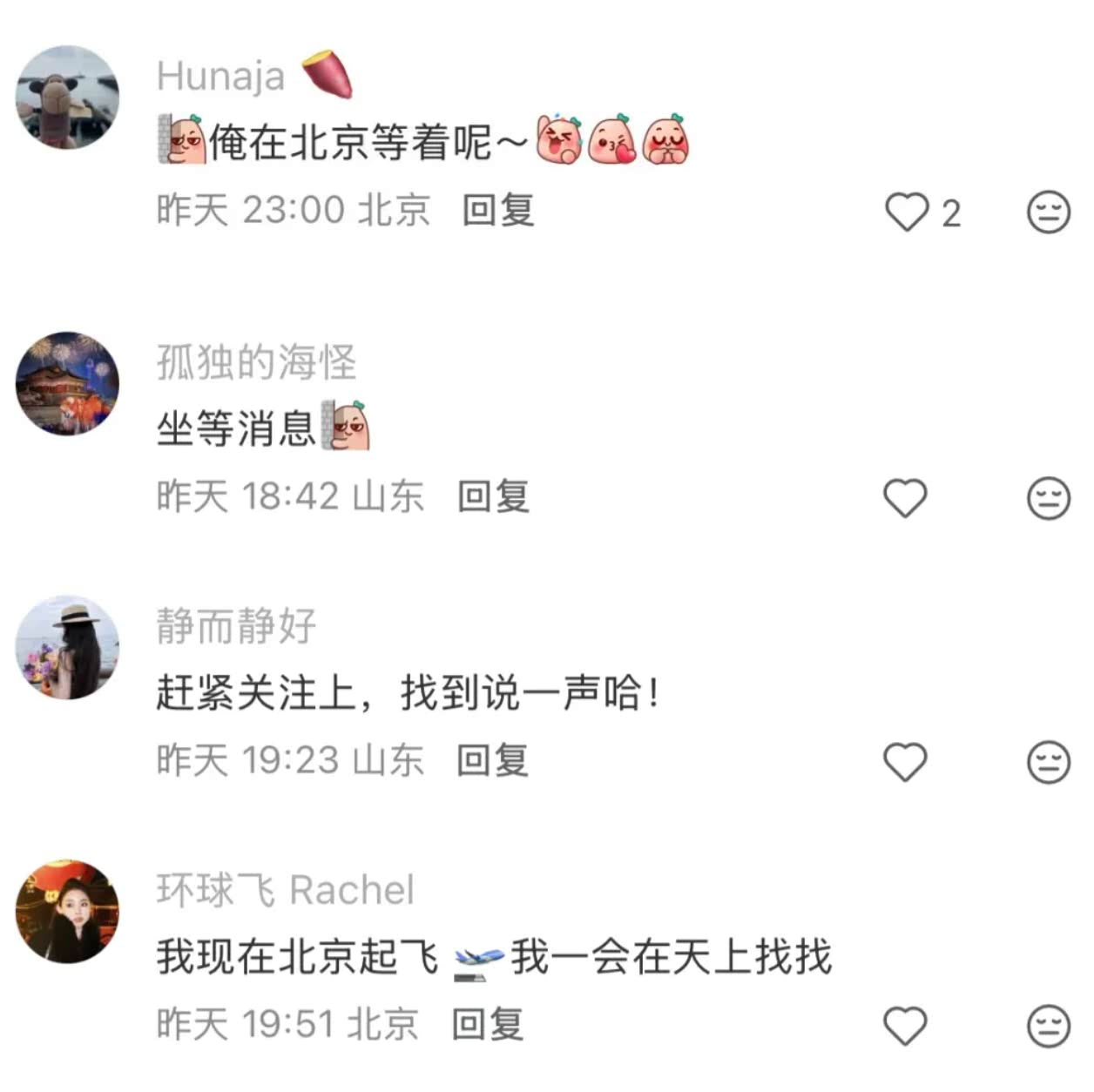Visit 环球飞 Rachel's avatar profile
Image resolution: width=1094 pixels, height=1092 pixels.
67,911
